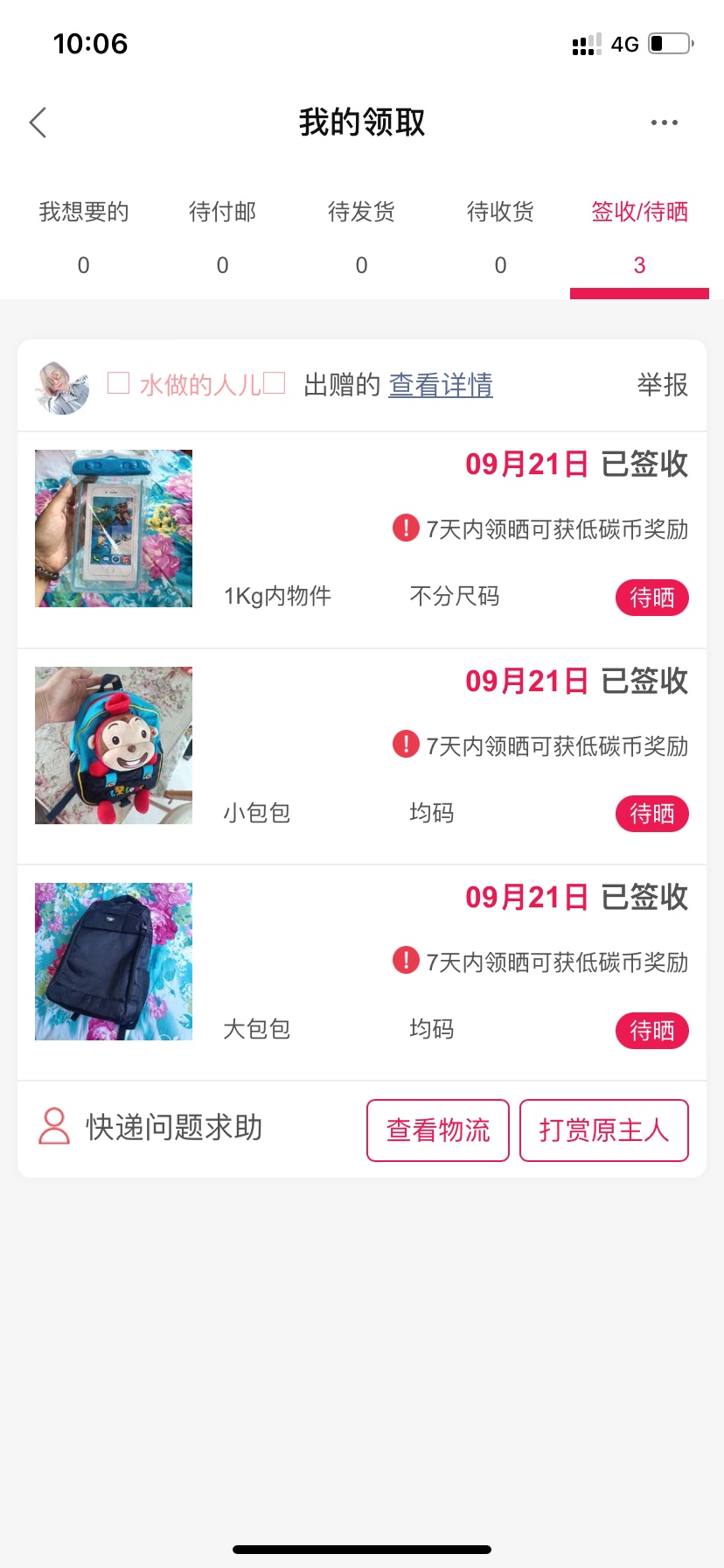Check shipping via 查看物流
Viewport: 724px width, 1568px height.
(x=438, y=1130)
